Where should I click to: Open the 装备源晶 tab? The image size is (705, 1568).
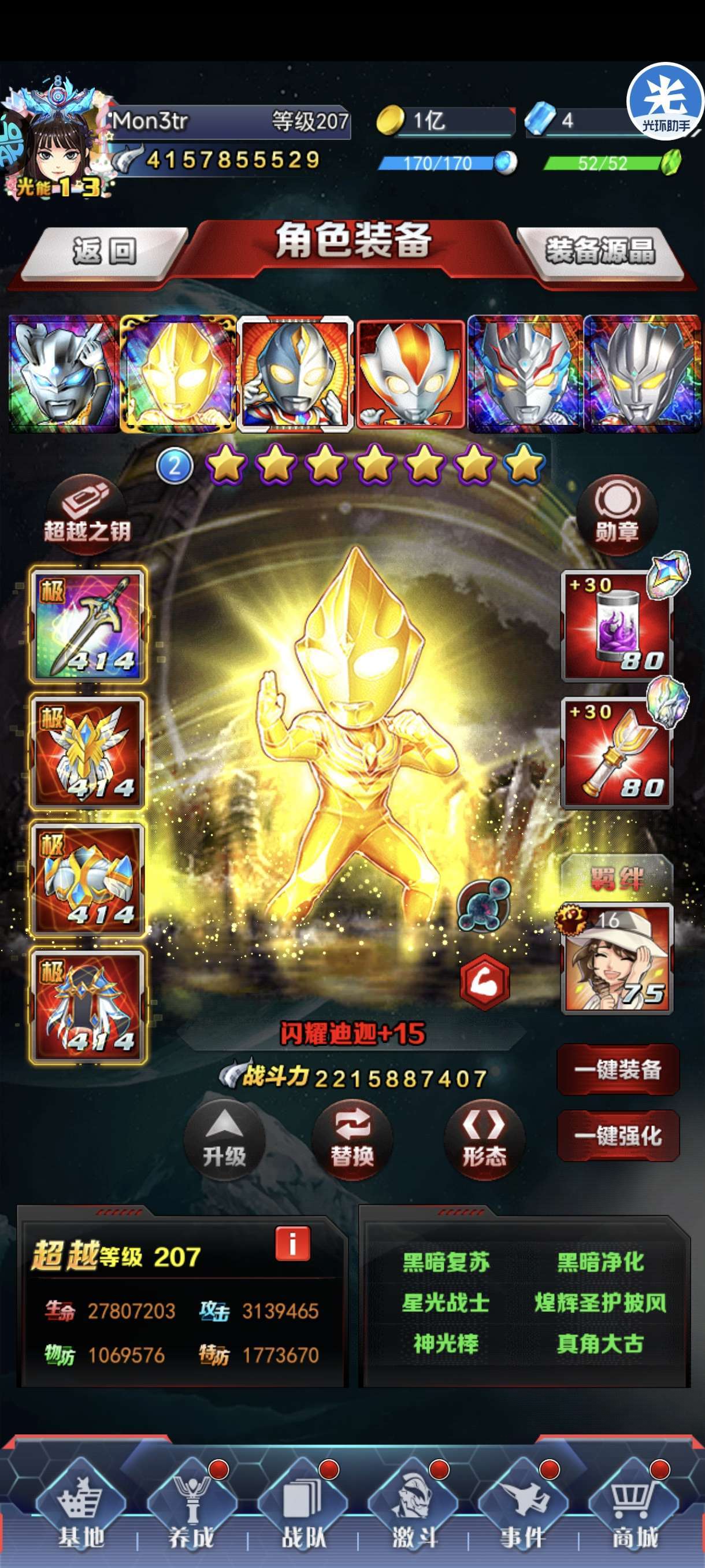[600, 252]
